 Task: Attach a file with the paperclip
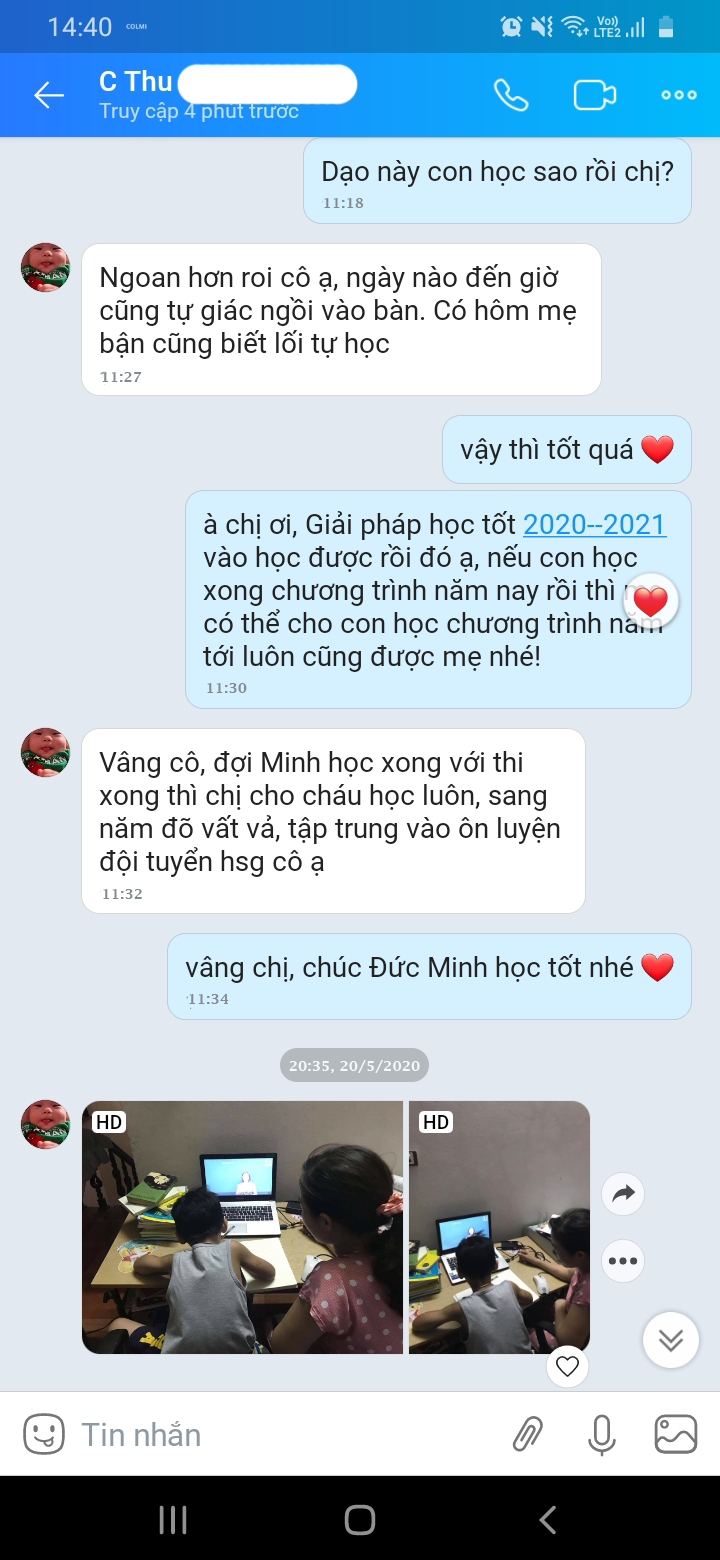[528, 1434]
